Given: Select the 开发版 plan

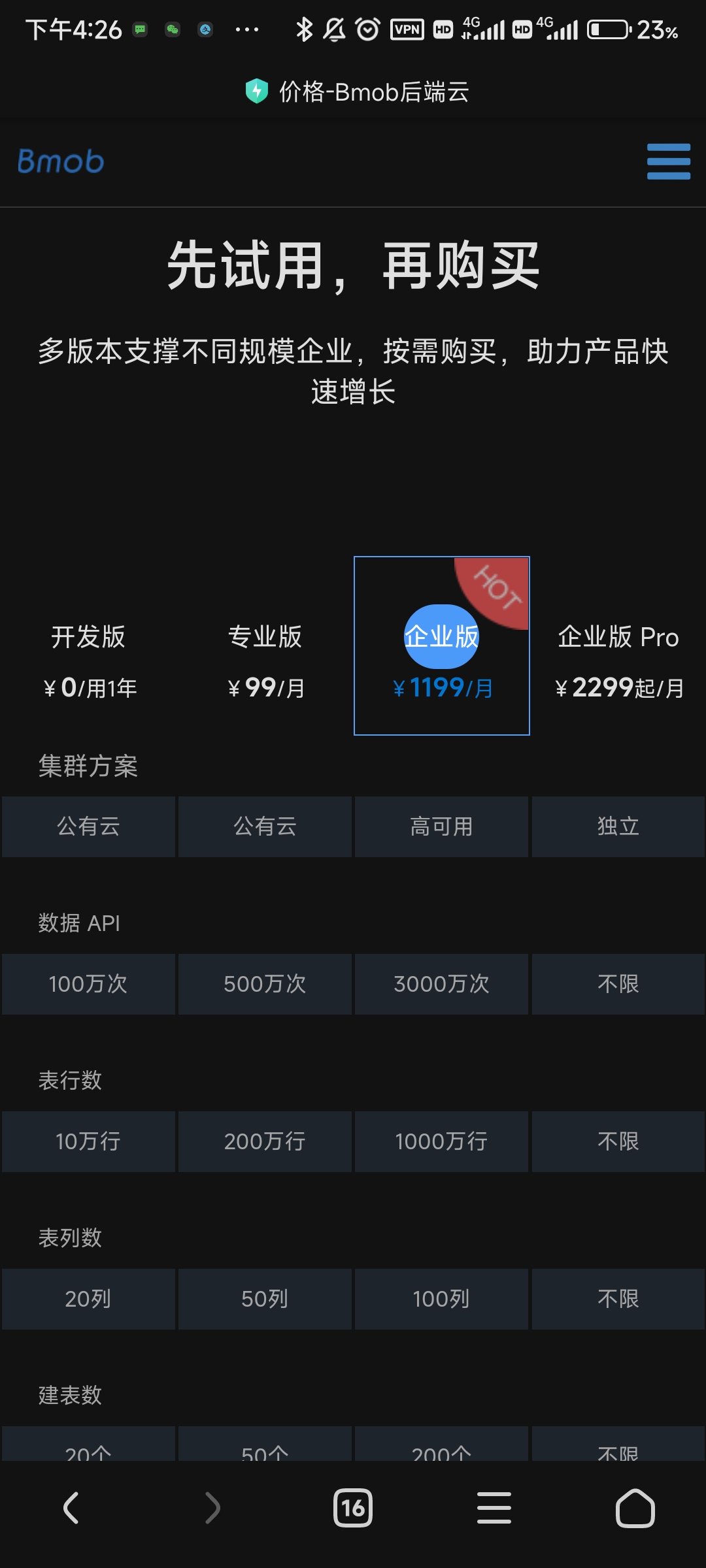Looking at the screenshot, I should [x=88, y=660].
